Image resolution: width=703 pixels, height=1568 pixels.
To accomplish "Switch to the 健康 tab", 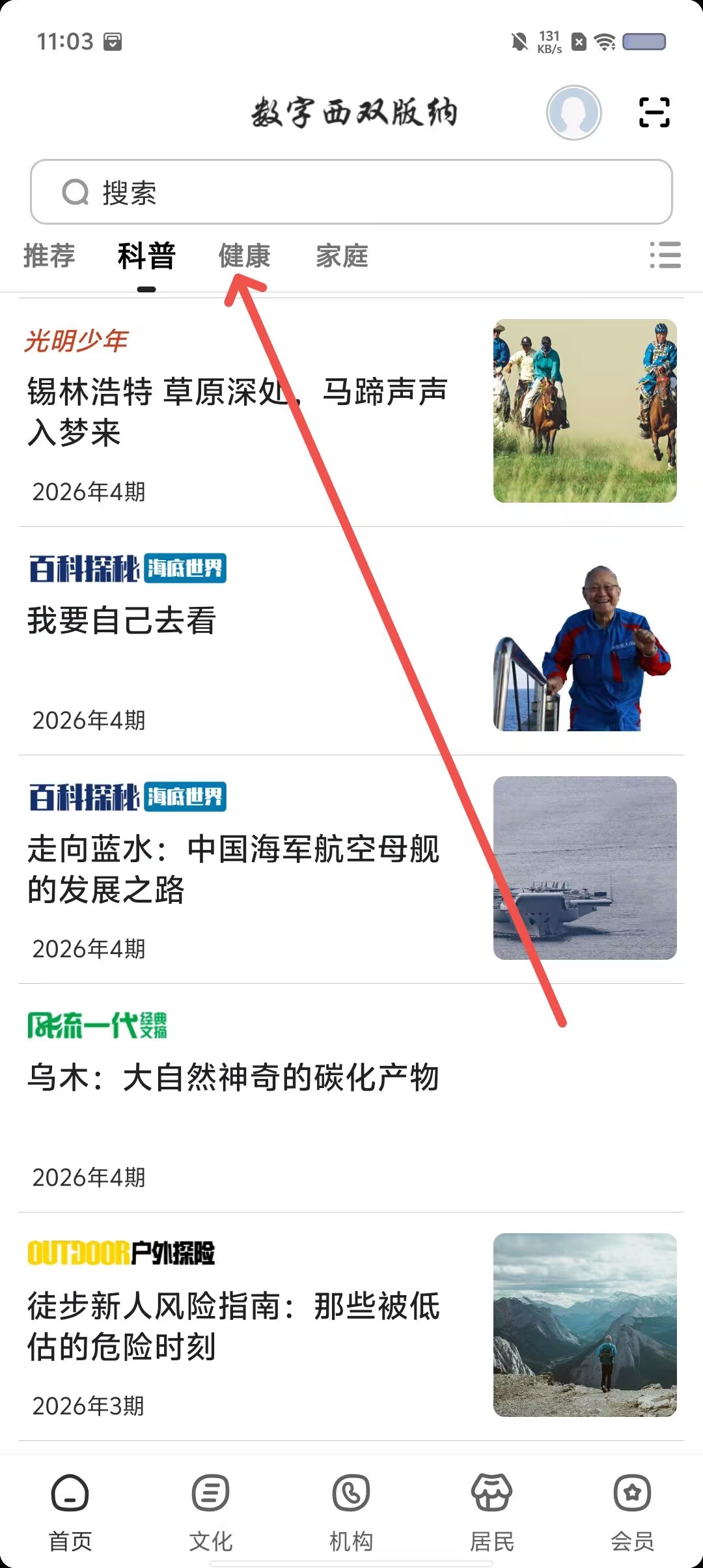I will [244, 255].
